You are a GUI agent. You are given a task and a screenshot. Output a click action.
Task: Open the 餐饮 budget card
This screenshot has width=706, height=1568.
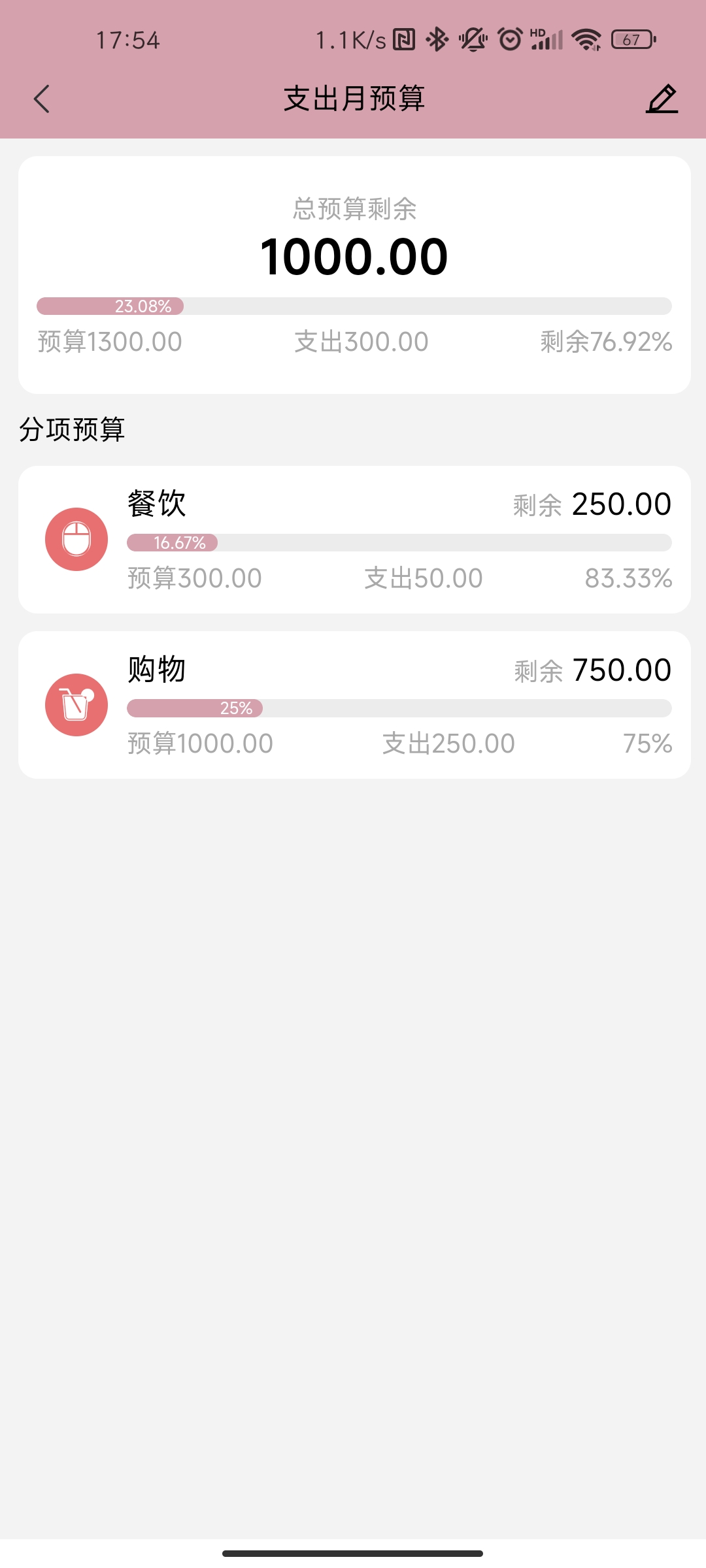pos(354,540)
